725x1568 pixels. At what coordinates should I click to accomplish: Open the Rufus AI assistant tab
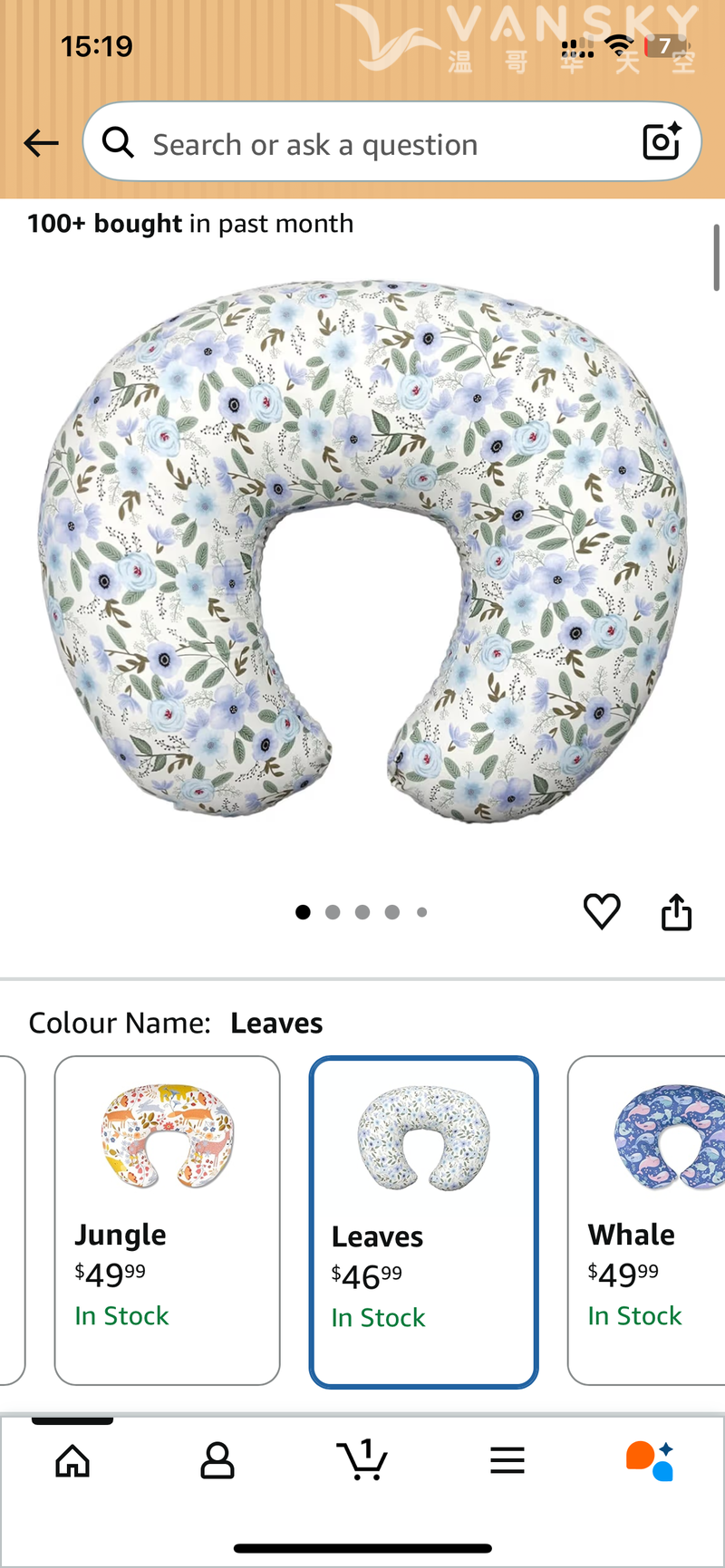650,1460
